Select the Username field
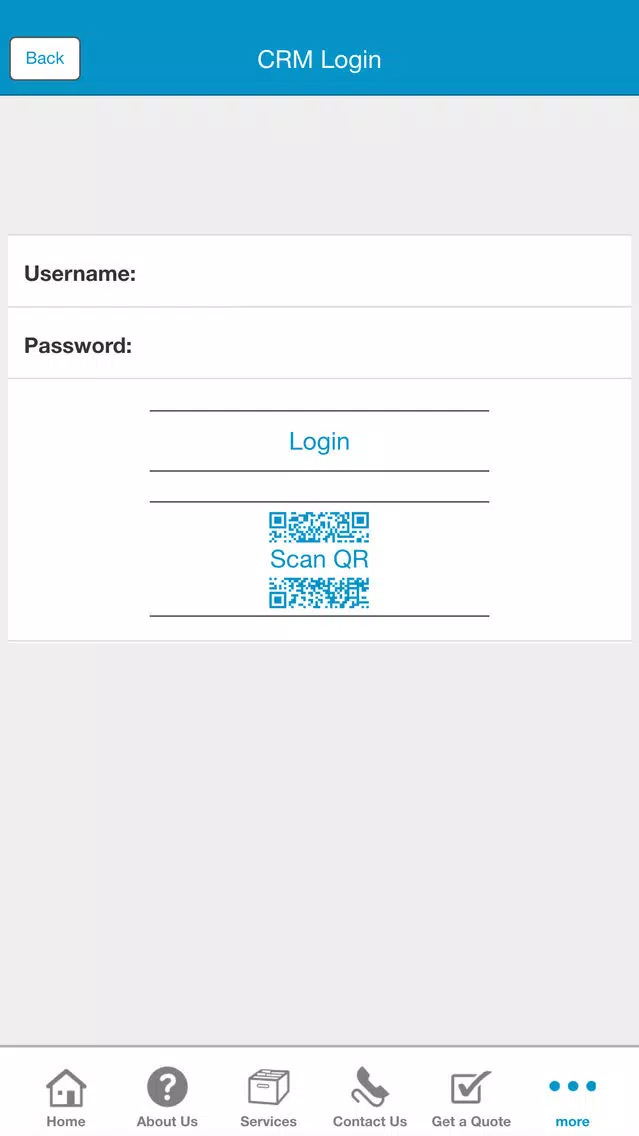This screenshot has height=1136, width=639. click(x=320, y=273)
